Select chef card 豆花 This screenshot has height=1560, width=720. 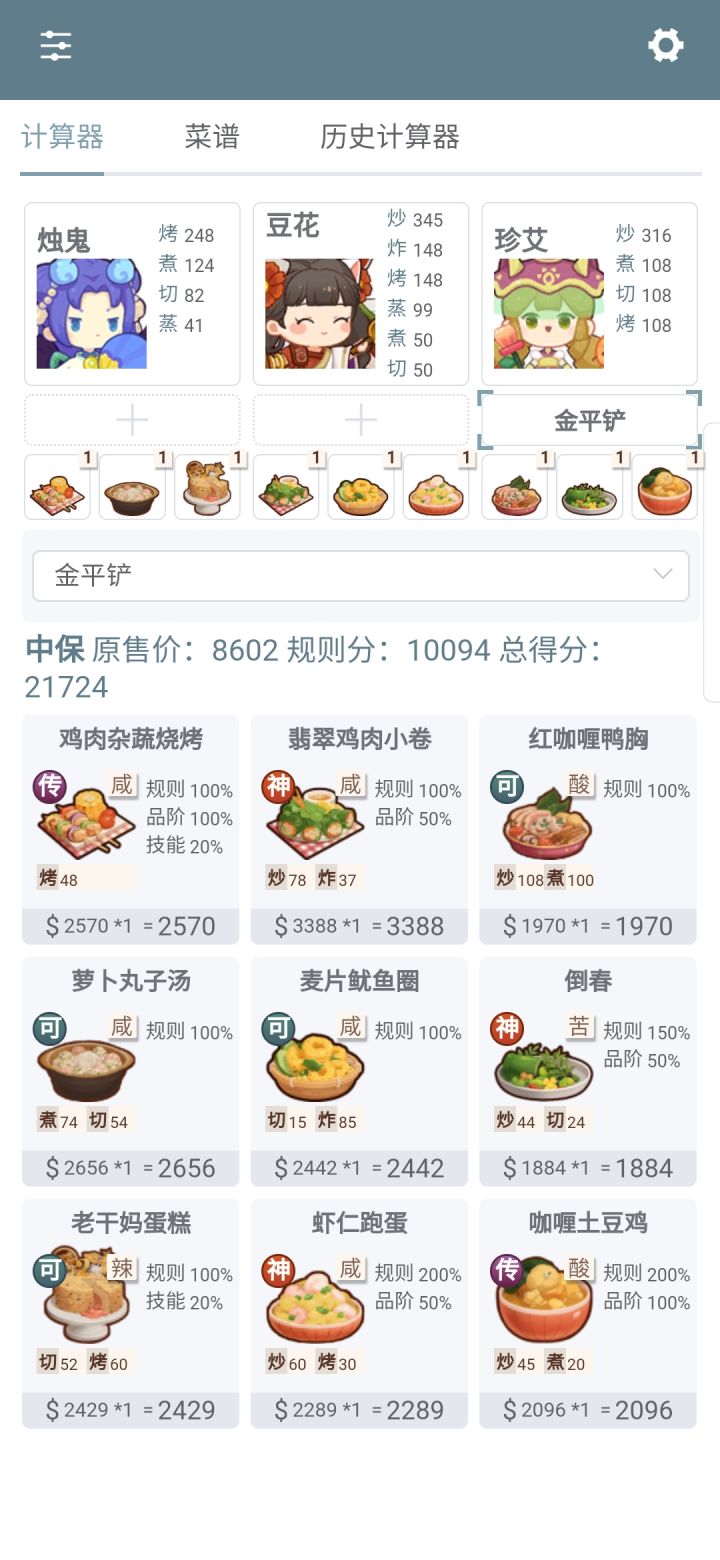coord(361,294)
